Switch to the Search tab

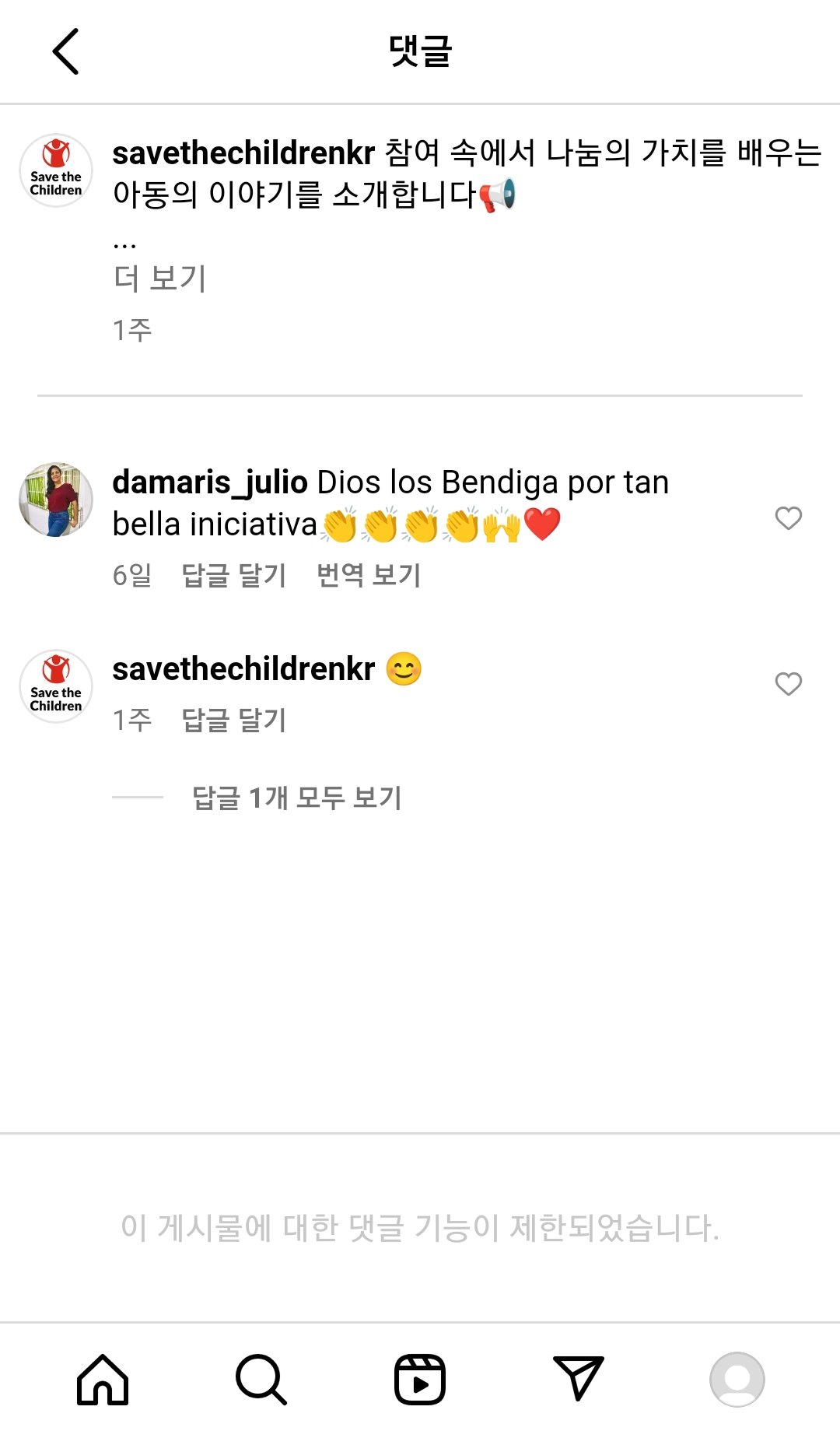tap(261, 1380)
